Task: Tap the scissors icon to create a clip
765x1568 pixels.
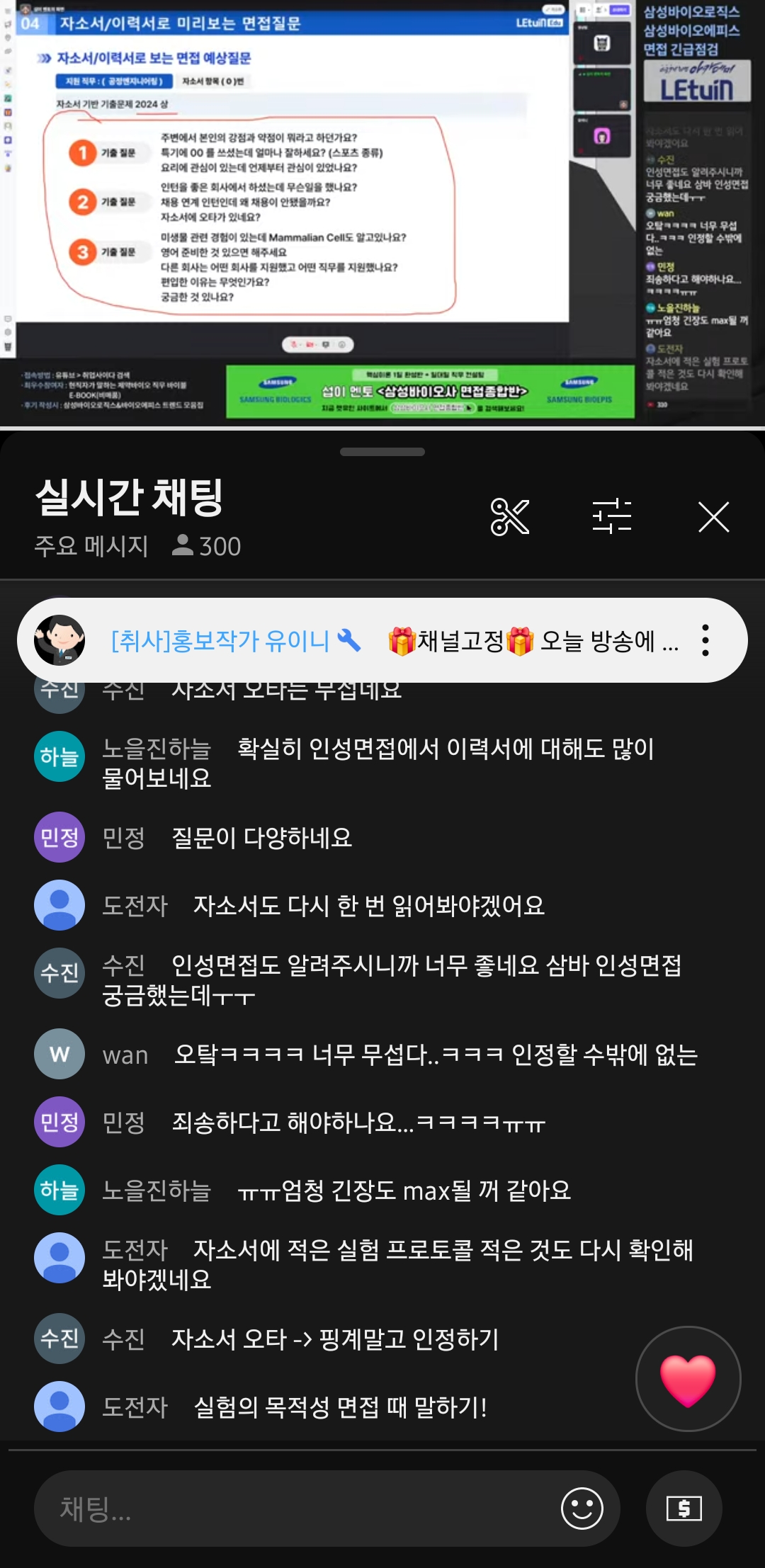Action: coord(509,517)
